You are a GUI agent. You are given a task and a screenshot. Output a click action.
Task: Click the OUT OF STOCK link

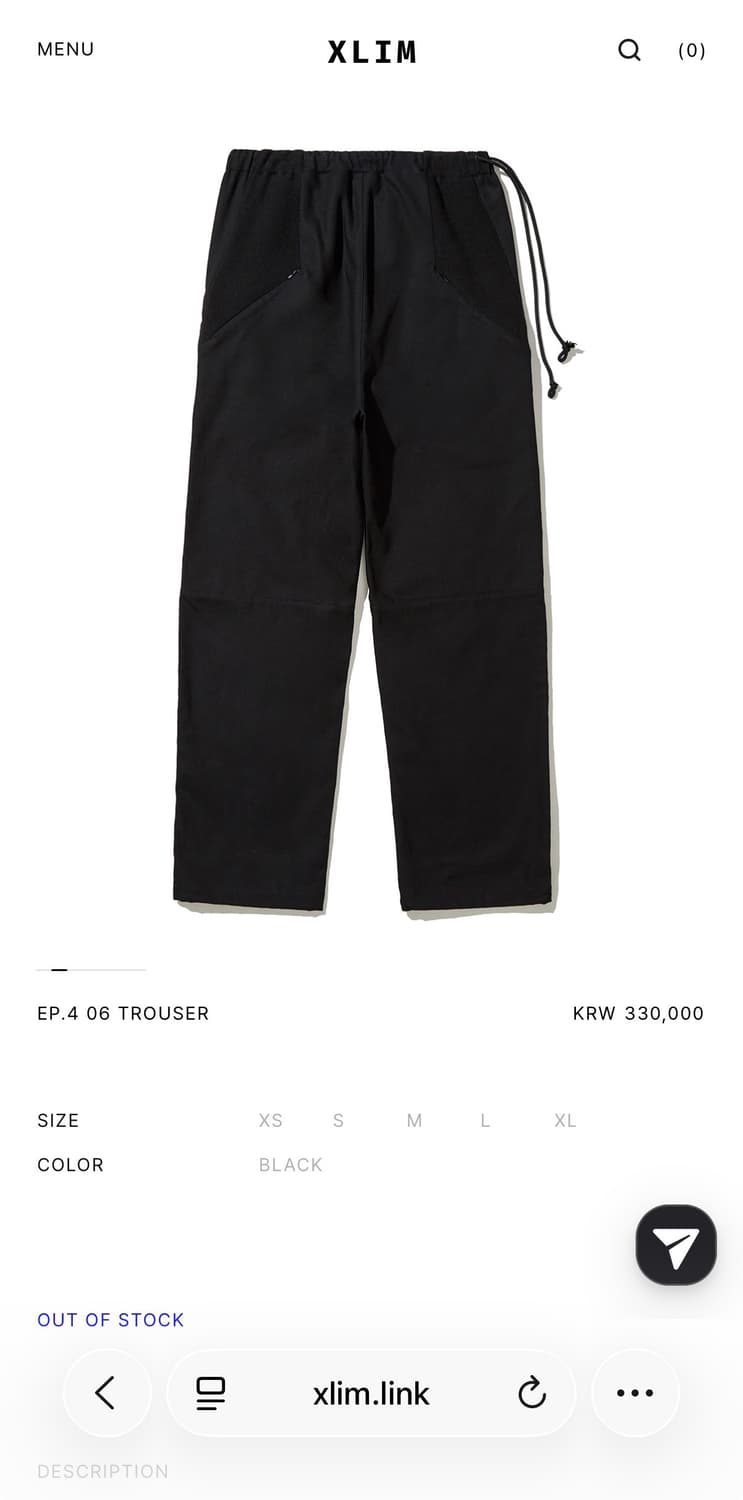(110, 1319)
